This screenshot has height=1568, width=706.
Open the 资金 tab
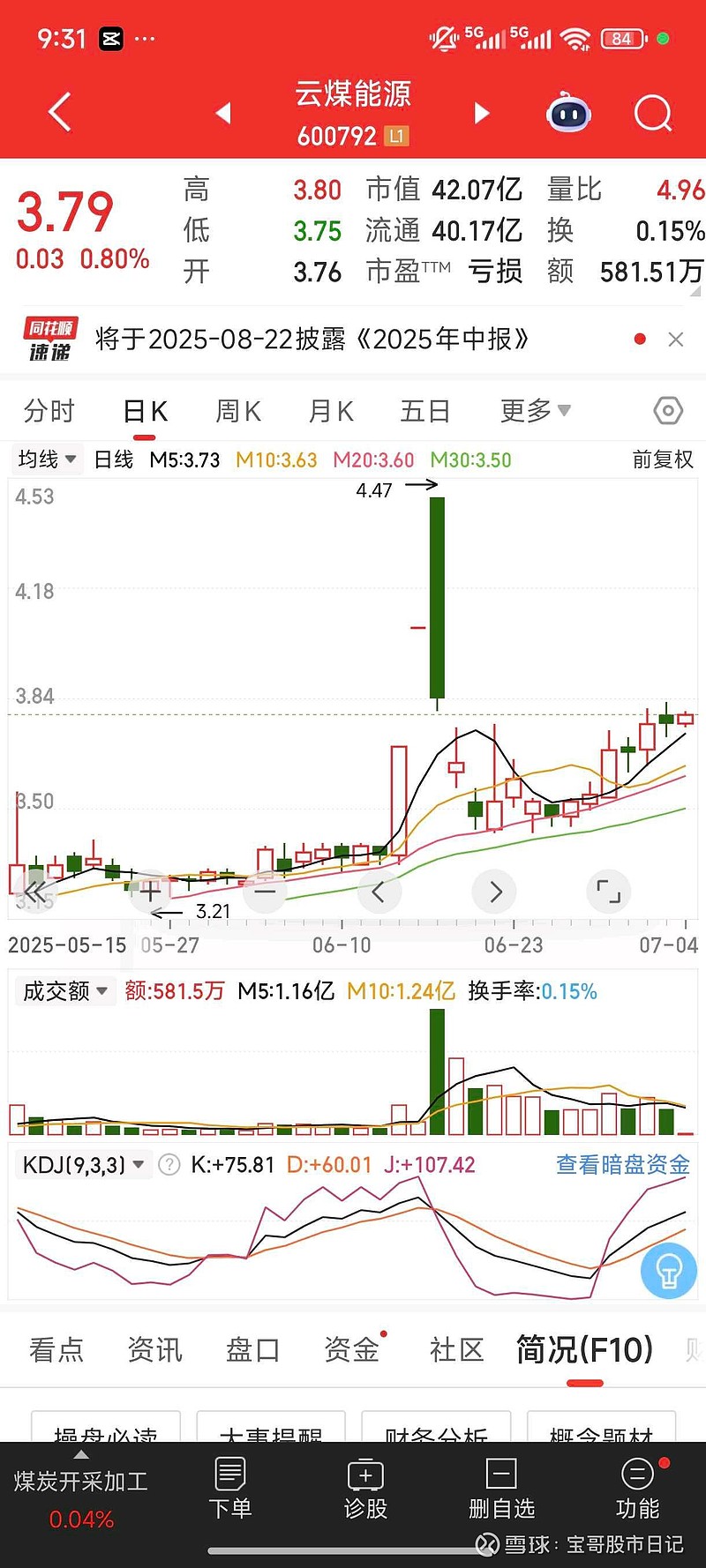pos(351,1349)
